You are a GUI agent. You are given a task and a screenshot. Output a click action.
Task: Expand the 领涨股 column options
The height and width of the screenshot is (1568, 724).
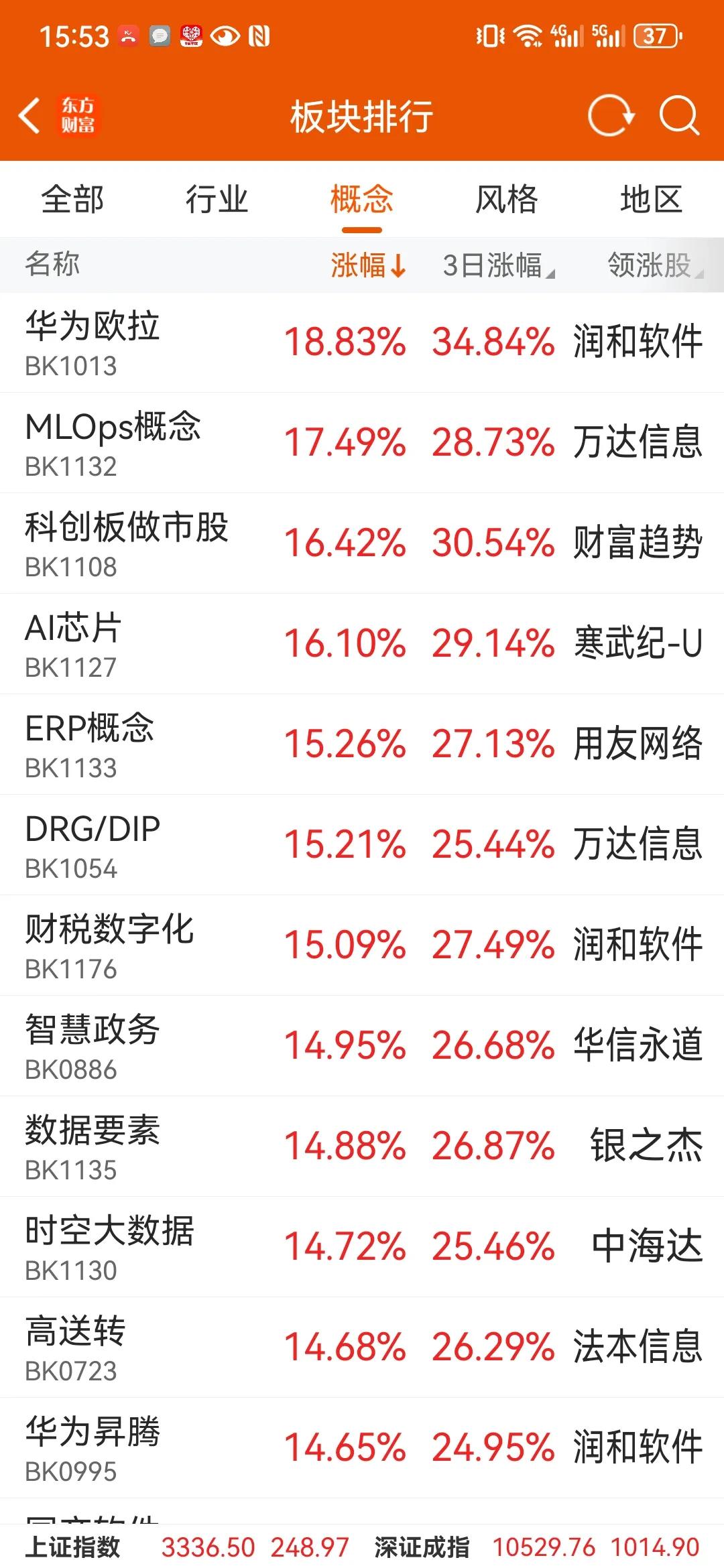coord(655,265)
